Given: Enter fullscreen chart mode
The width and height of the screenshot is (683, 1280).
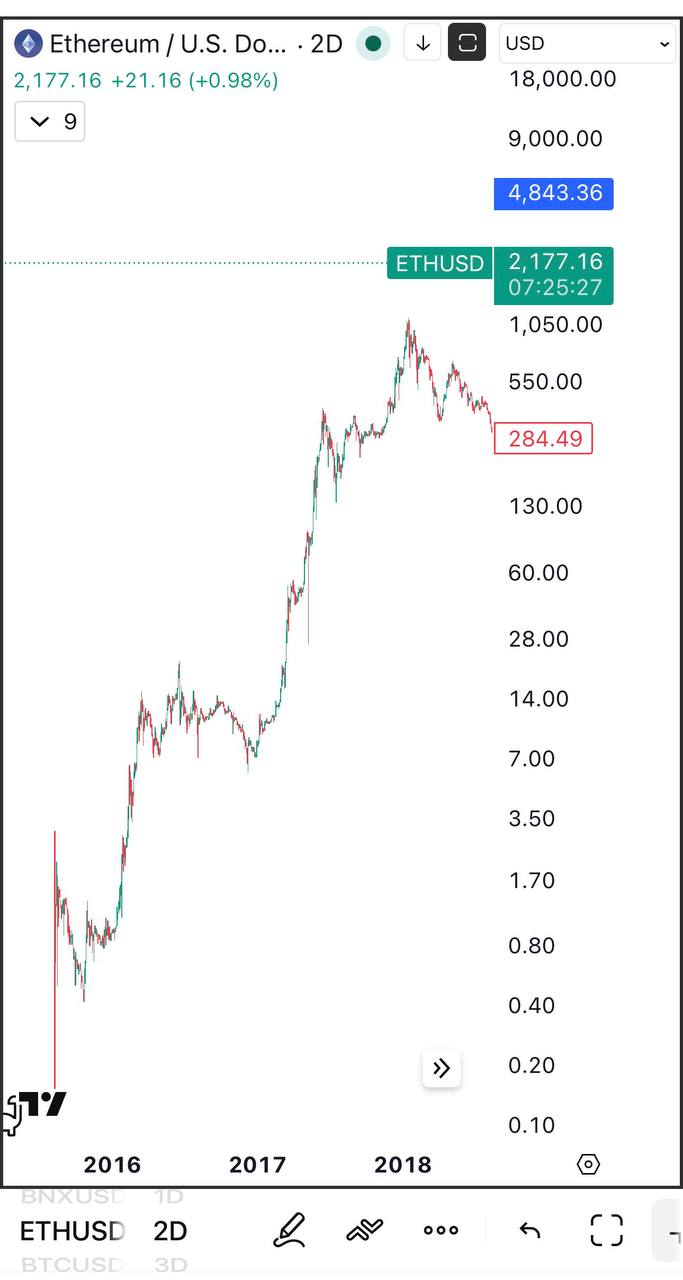Looking at the screenshot, I should click(x=606, y=1230).
